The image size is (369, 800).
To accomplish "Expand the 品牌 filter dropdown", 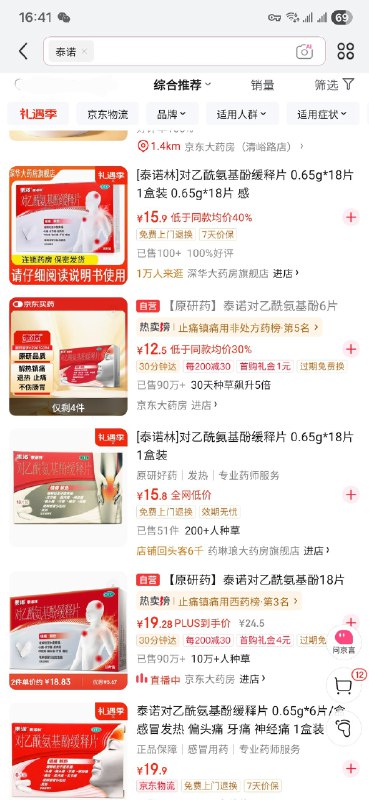I will coord(171,114).
